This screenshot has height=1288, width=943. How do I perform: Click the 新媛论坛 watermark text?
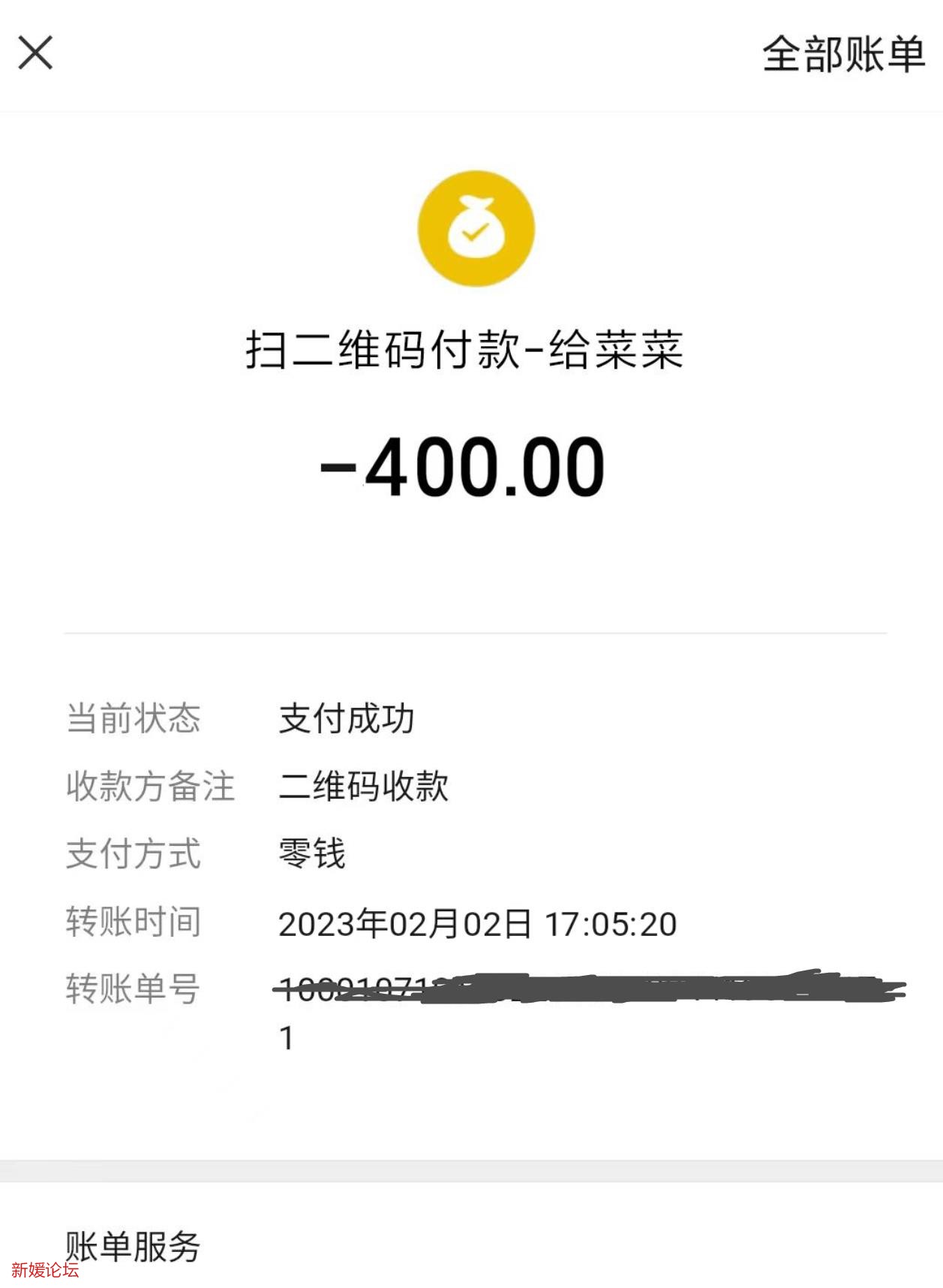point(45,1271)
